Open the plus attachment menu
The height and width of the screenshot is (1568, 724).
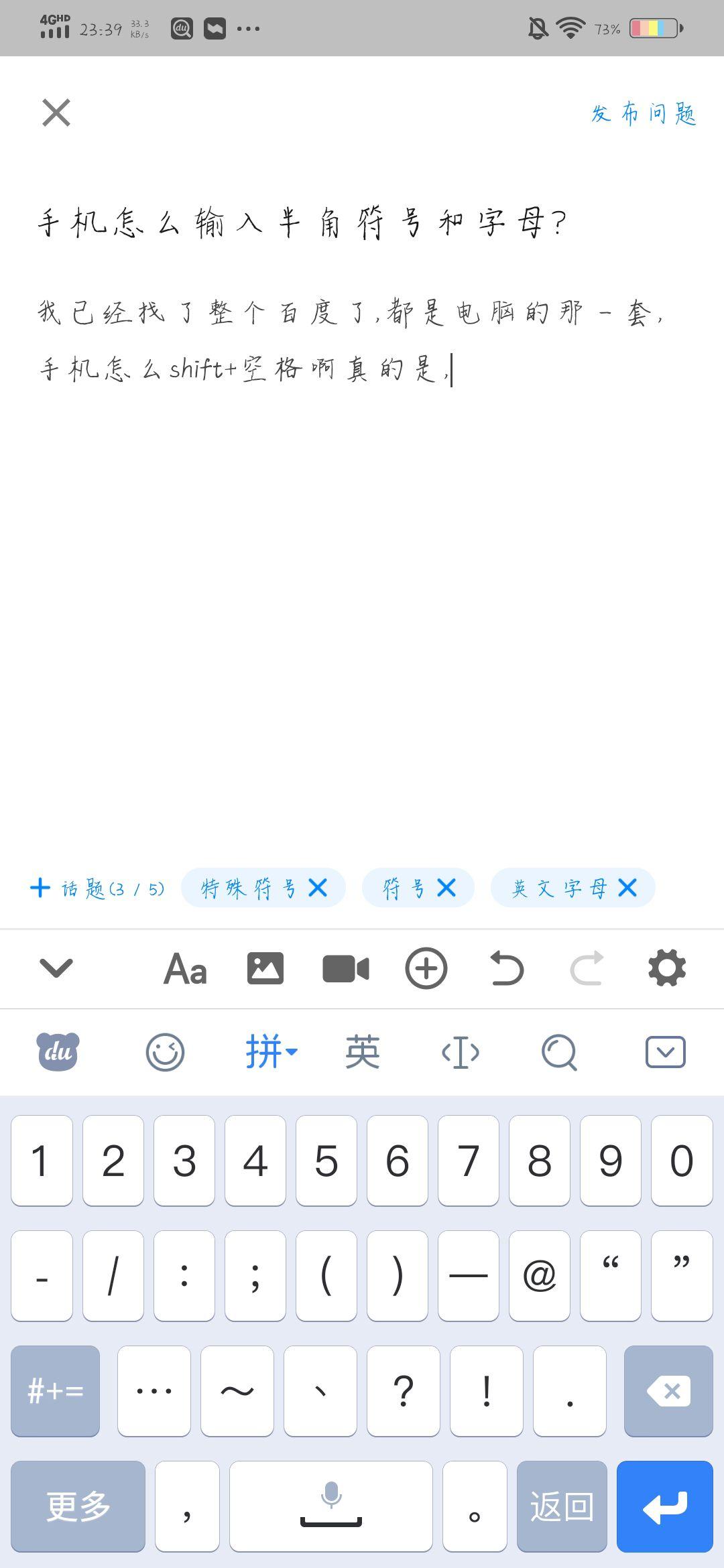coord(426,968)
